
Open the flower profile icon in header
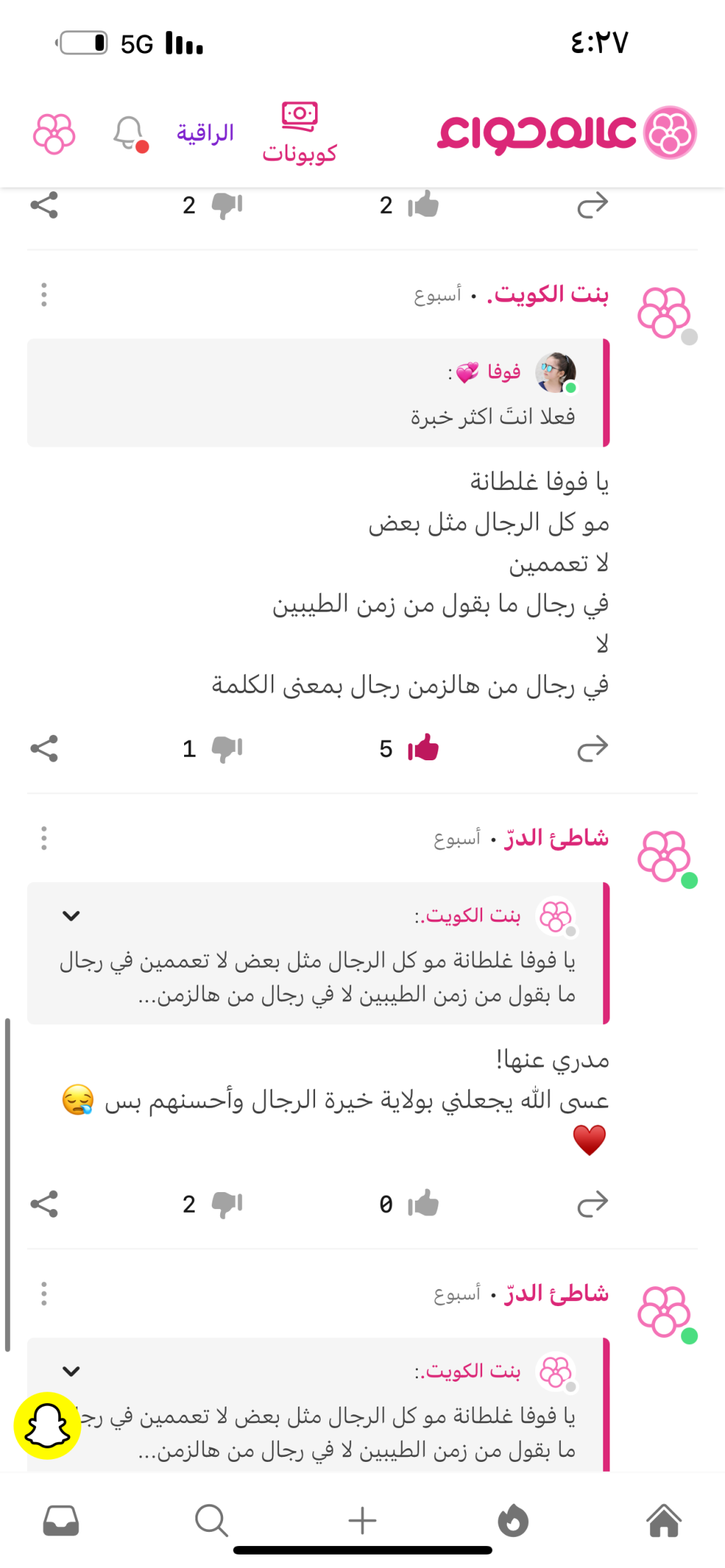[x=54, y=133]
